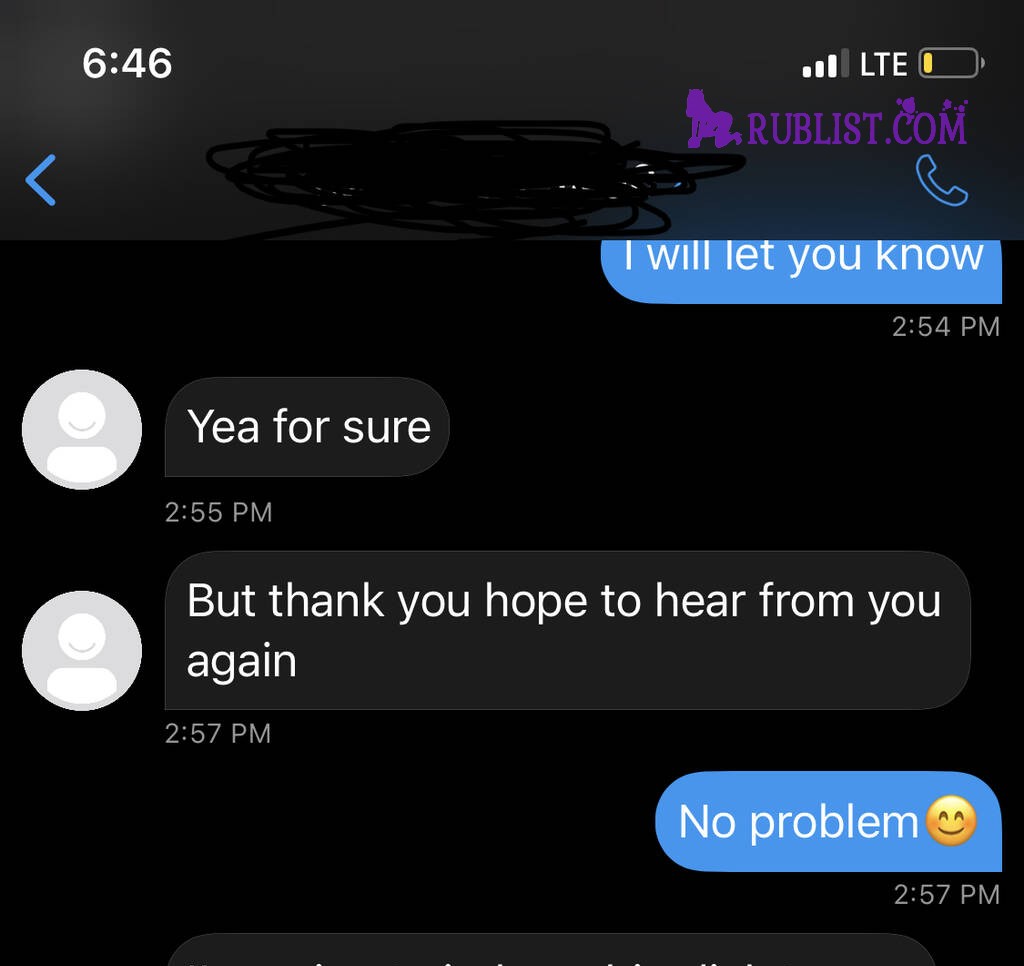
Task: Open avatar beside 'But thank you' message
Action: tap(82, 650)
